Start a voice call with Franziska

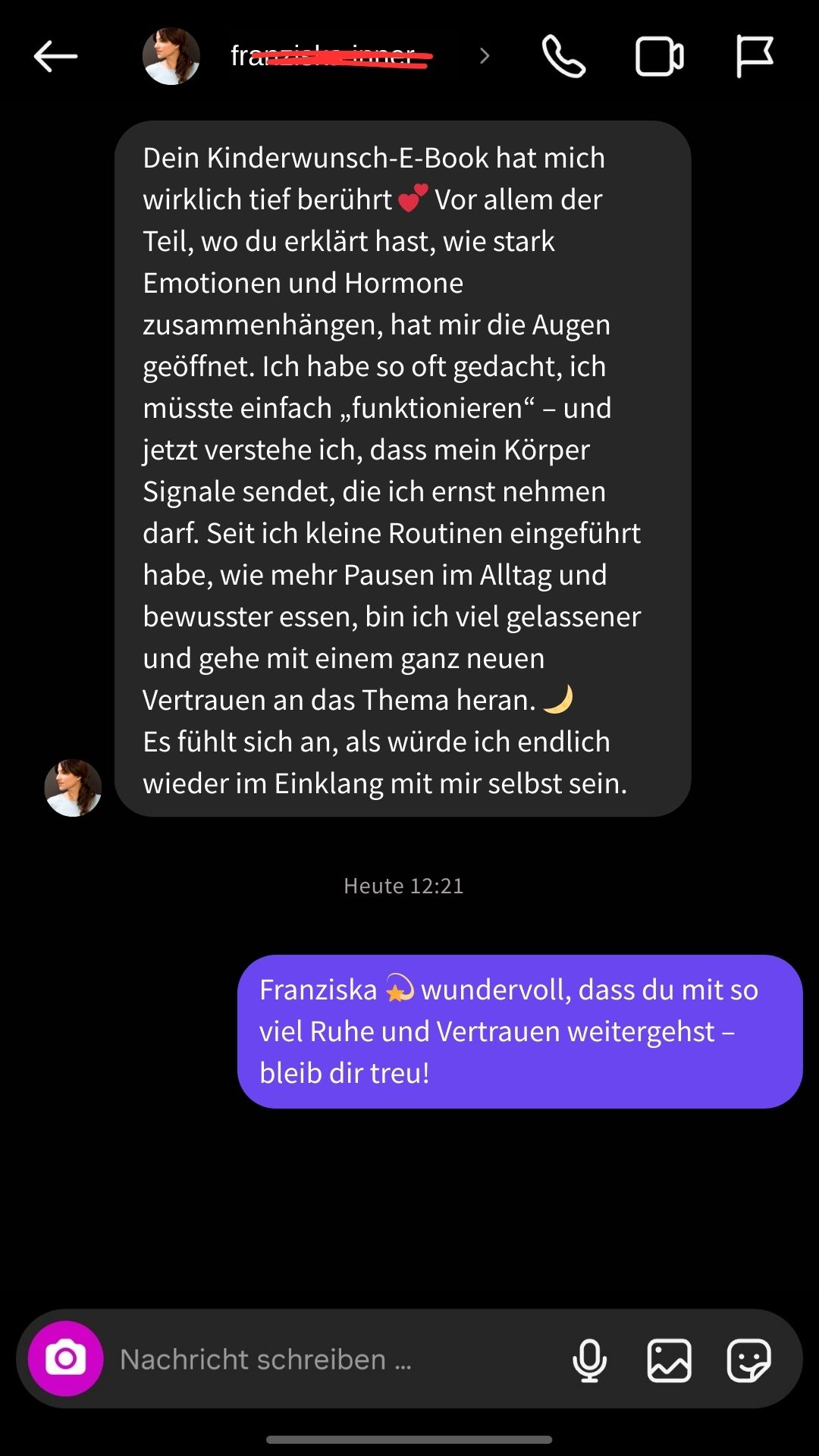tap(563, 56)
